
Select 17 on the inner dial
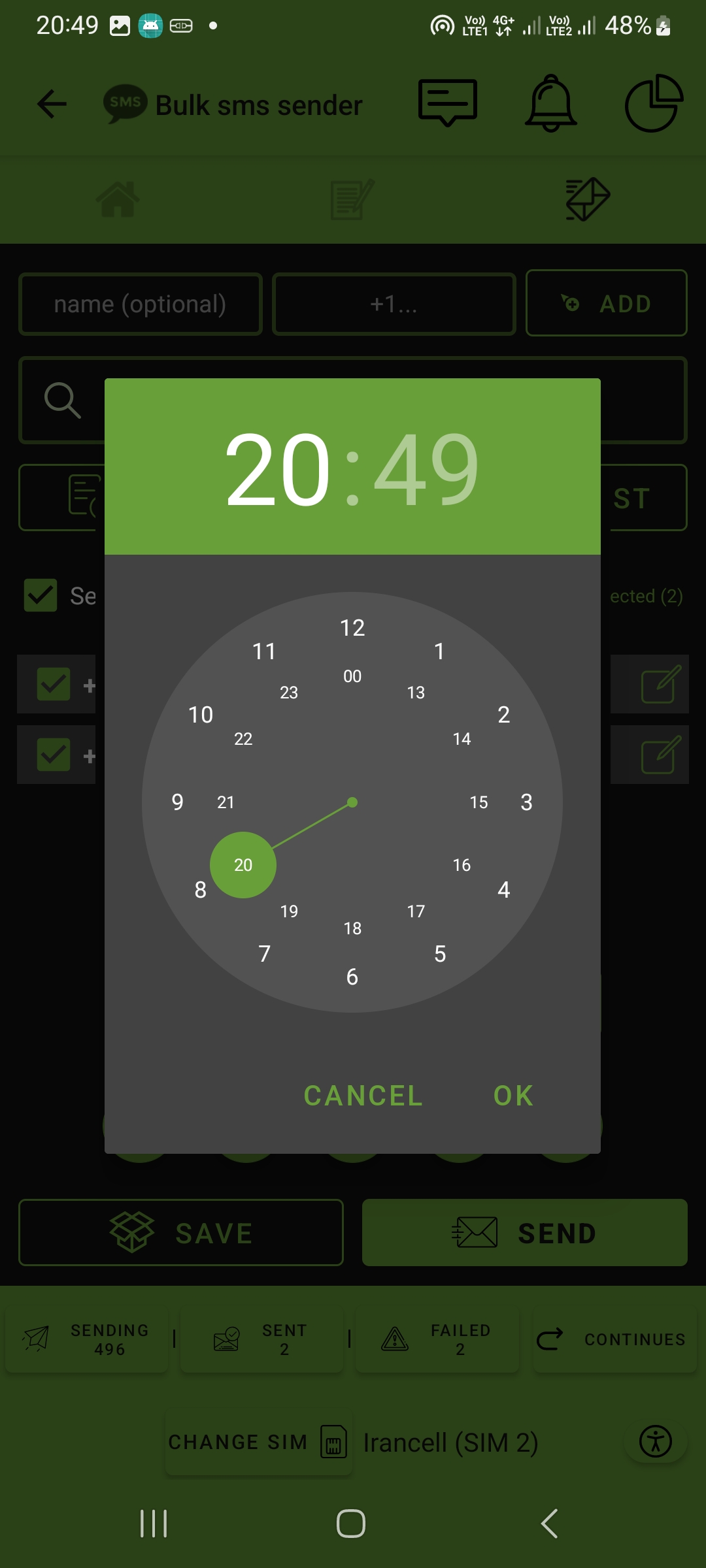point(416,911)
